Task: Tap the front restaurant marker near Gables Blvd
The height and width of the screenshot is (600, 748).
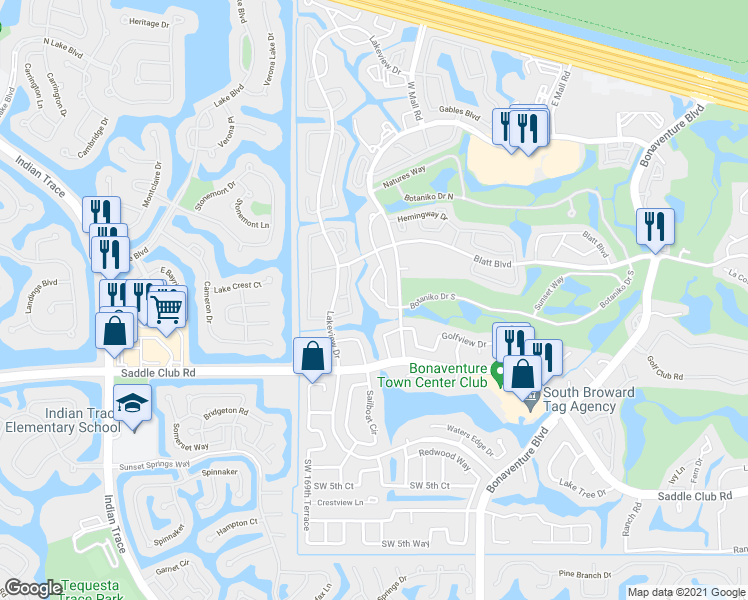Action: tap(528, 128)
